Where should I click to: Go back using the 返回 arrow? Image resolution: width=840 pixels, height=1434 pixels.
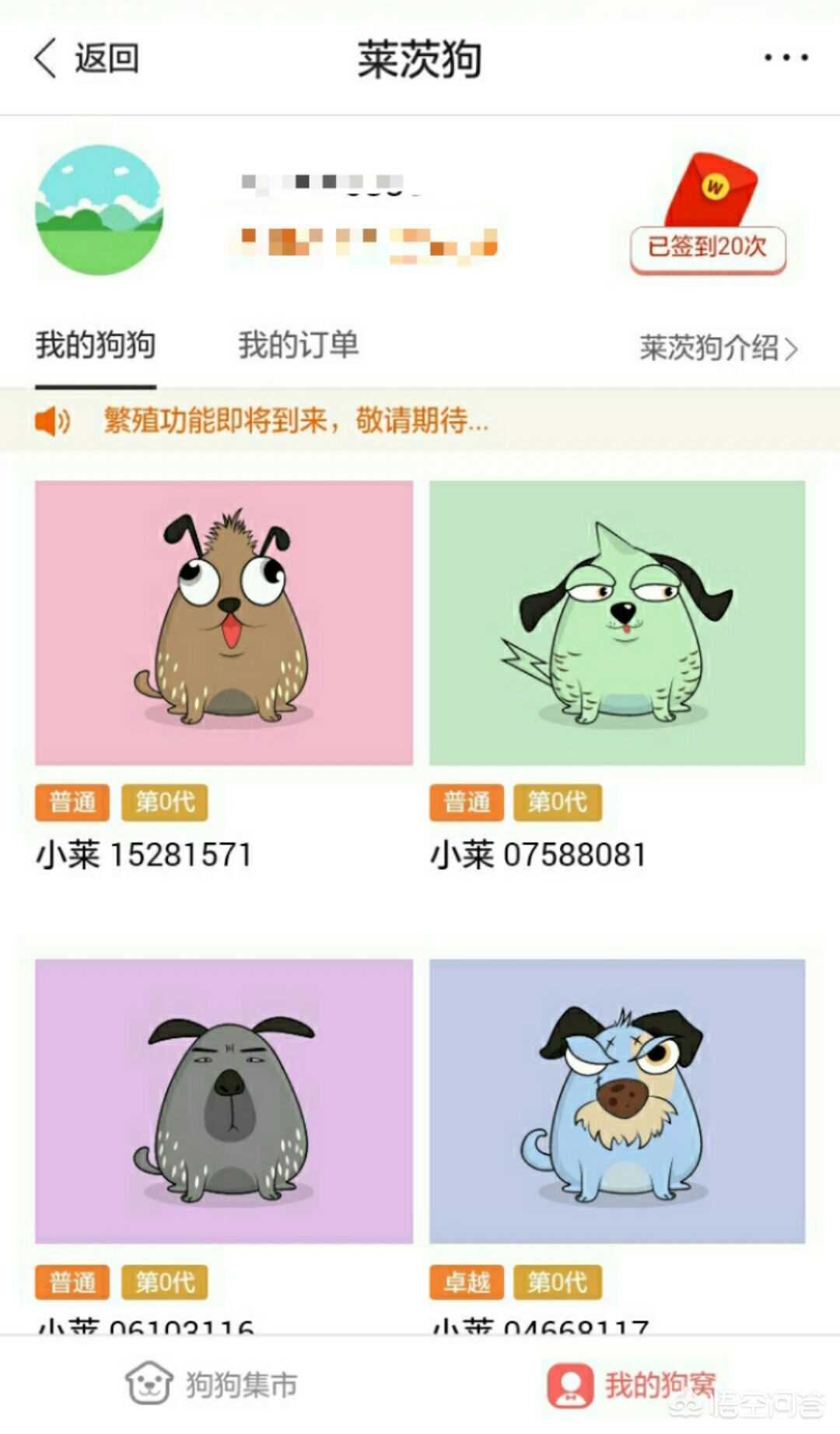tap(86, 58)
